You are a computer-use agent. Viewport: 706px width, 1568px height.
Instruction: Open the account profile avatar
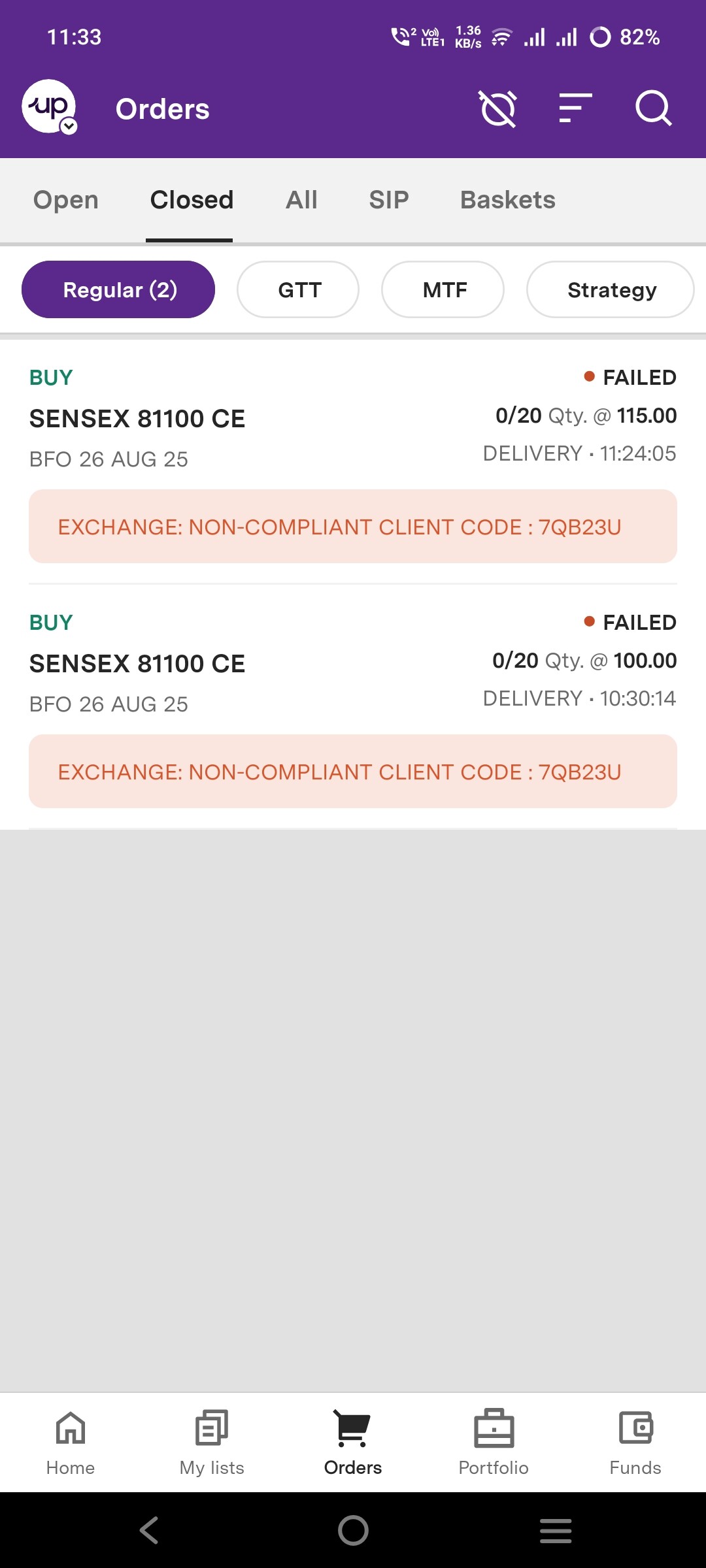pos(49,107)
